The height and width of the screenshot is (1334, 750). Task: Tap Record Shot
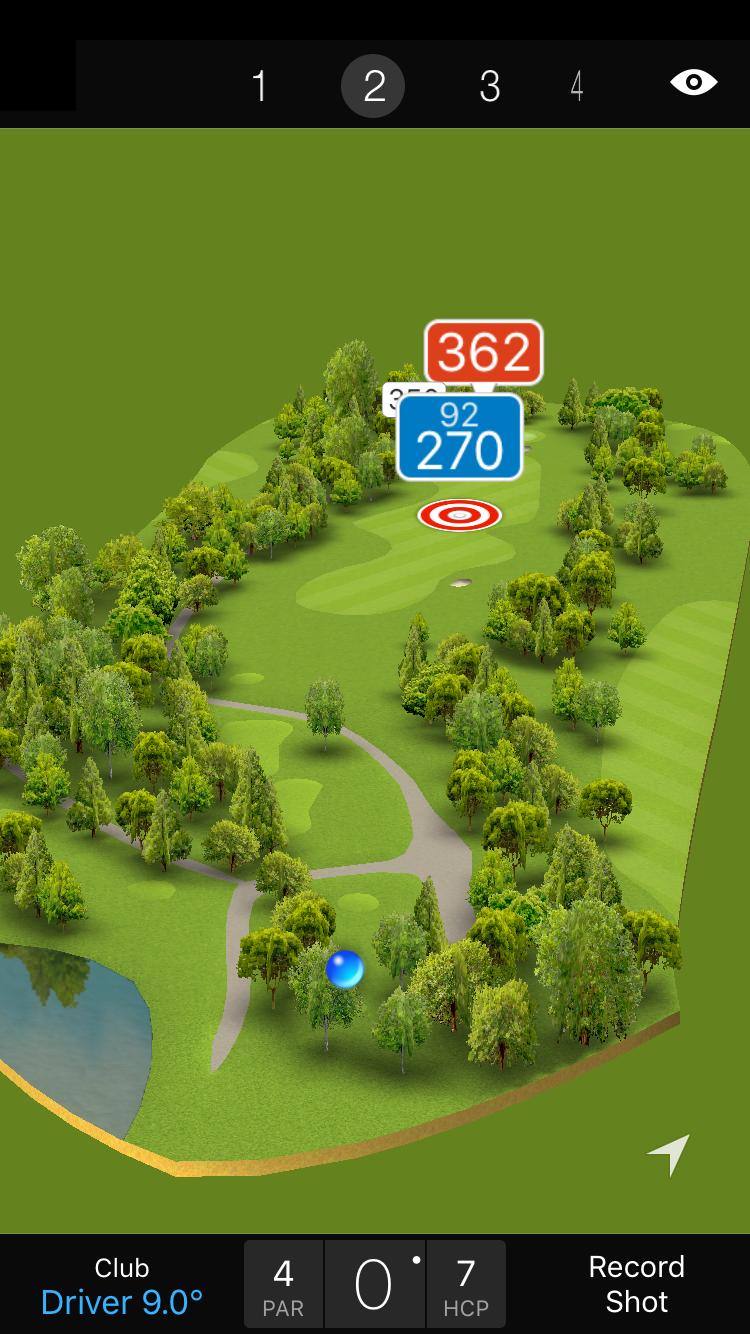636,1284
